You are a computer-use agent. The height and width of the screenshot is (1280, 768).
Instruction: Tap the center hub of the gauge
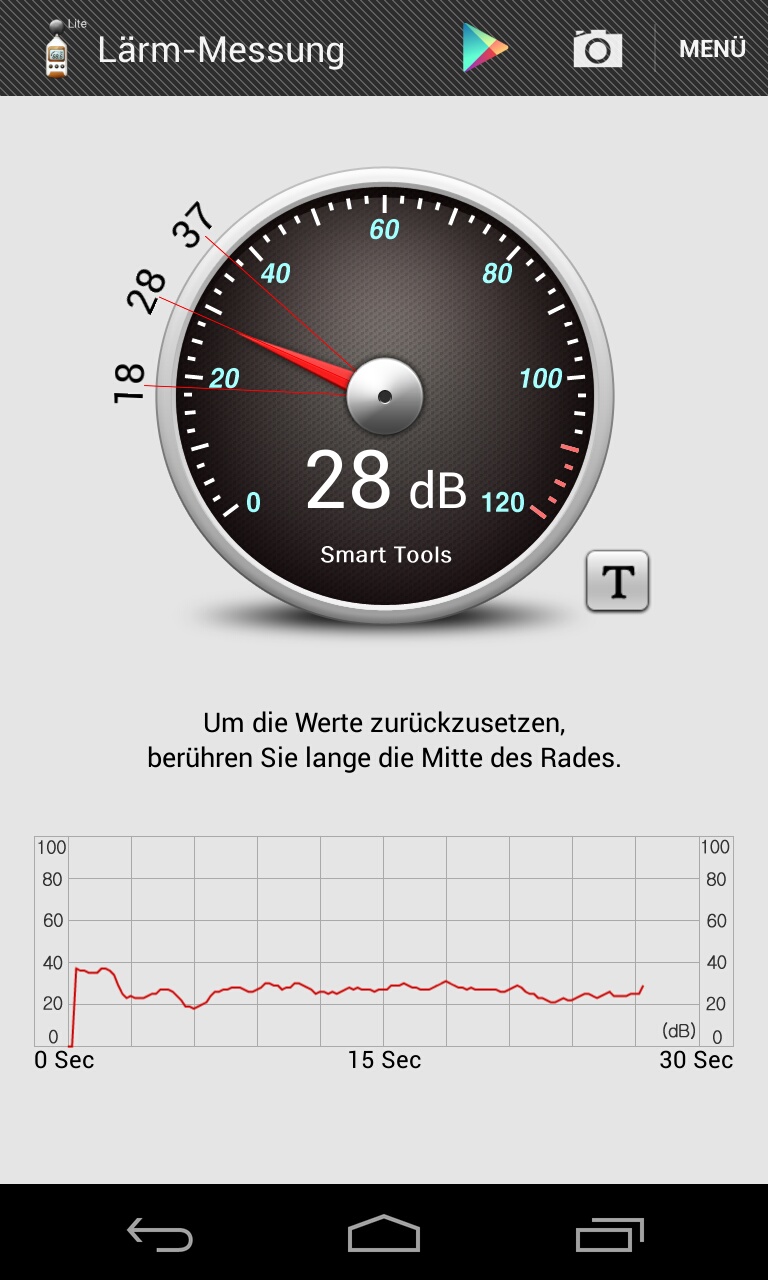[x=385, y=396]
